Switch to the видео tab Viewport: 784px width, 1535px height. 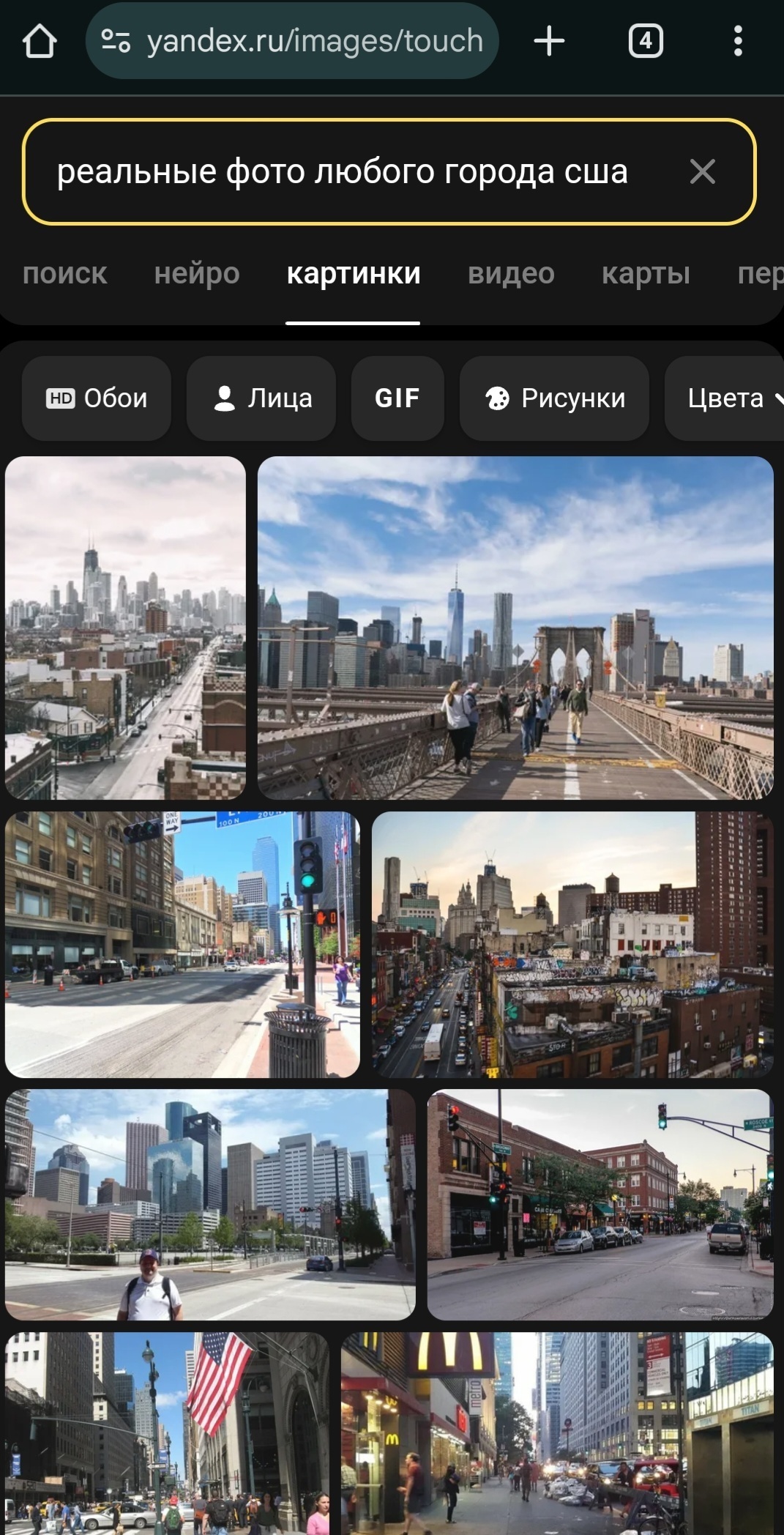[511, 274]
